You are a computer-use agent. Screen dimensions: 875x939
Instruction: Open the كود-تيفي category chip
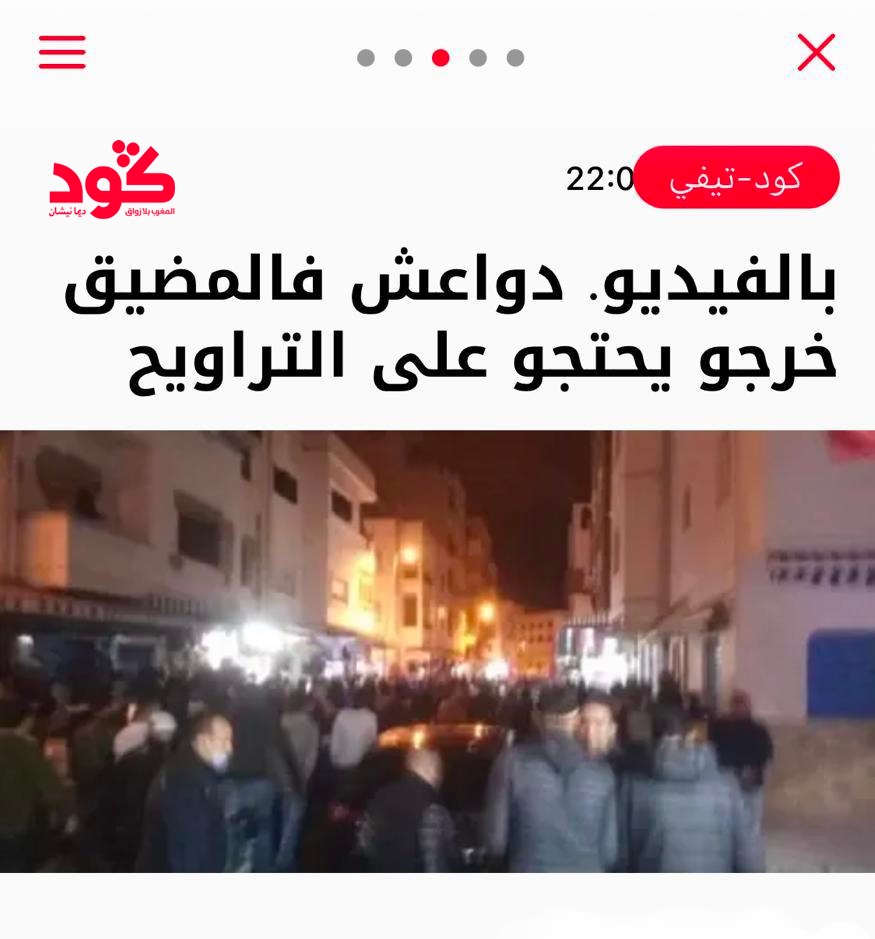point(736,178)
